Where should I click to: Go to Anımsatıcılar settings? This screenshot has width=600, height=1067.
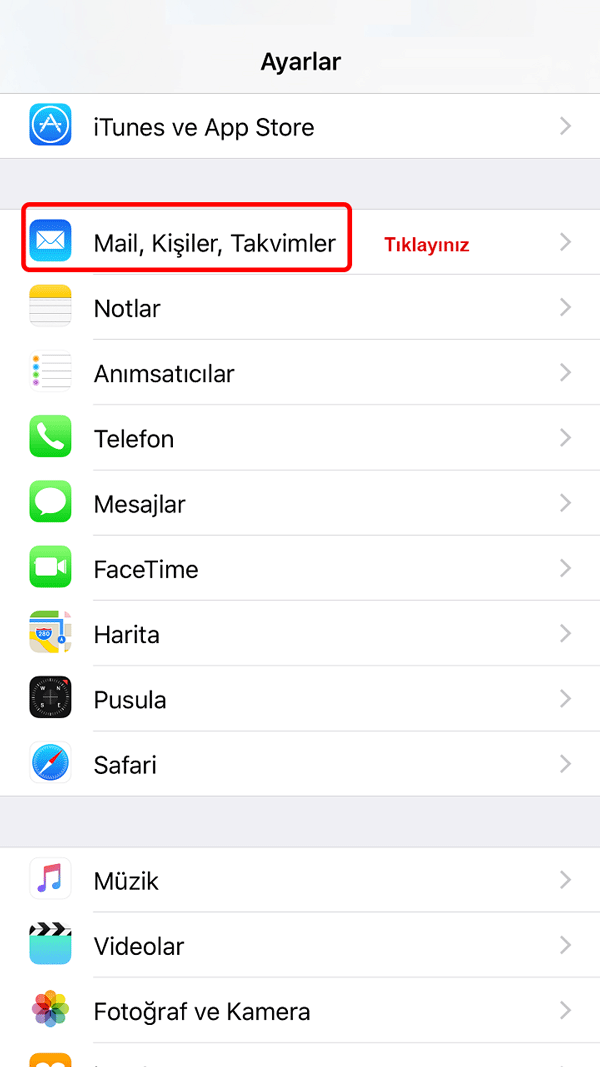pos(300,373)
